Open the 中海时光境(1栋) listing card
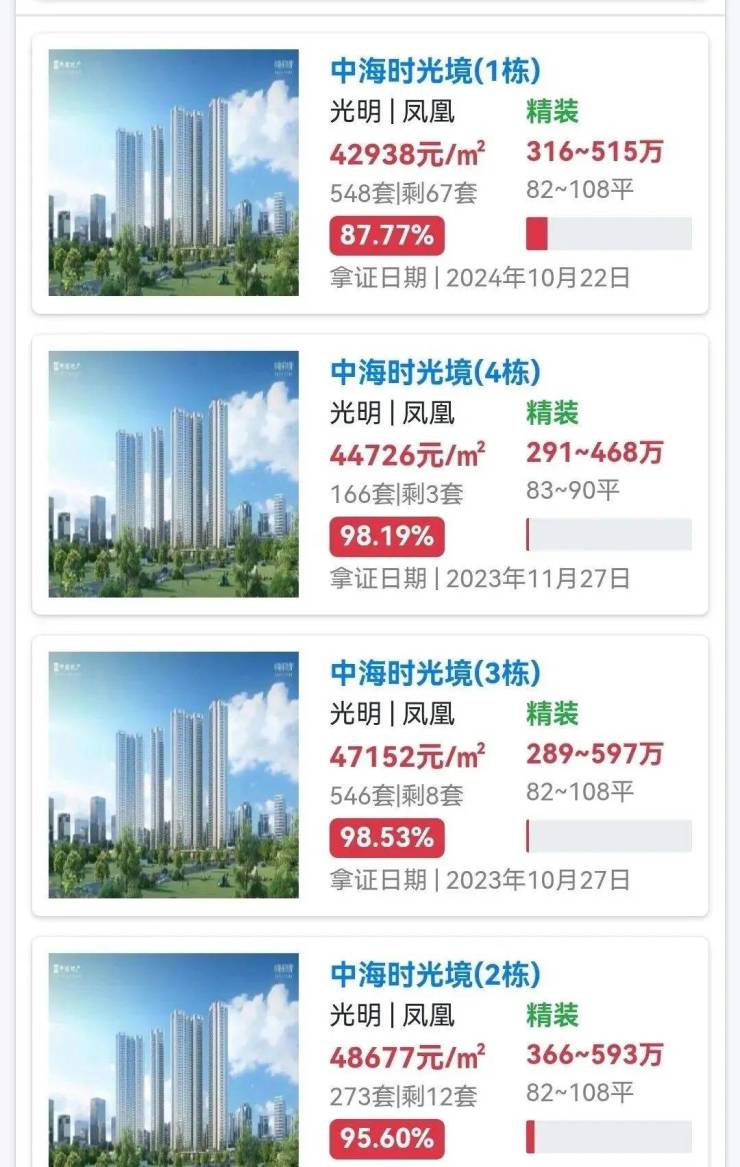 pyautogui.click(x=435, y=71)
